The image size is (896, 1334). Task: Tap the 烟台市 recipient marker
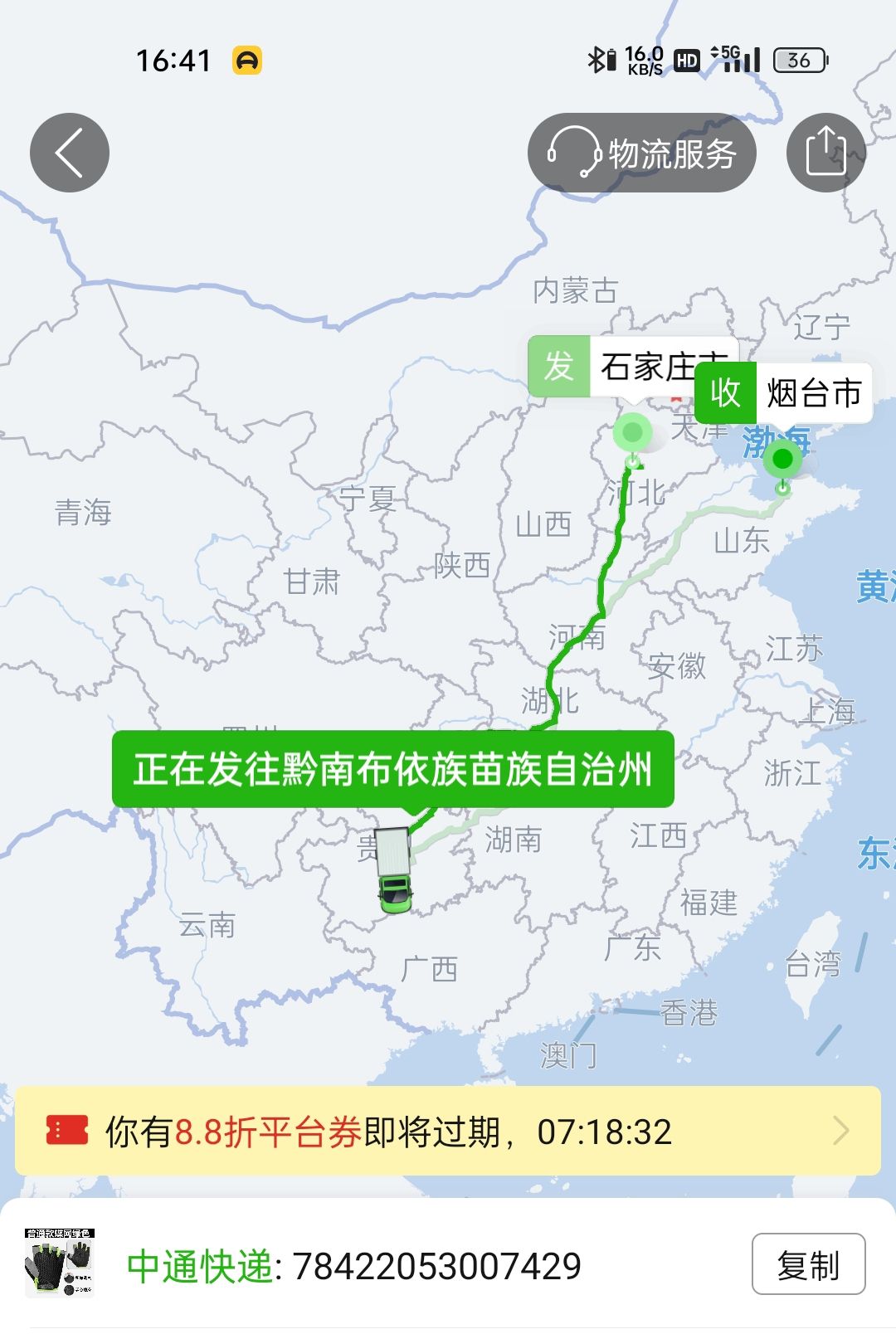pyautogui.click(x=783, y=392)
